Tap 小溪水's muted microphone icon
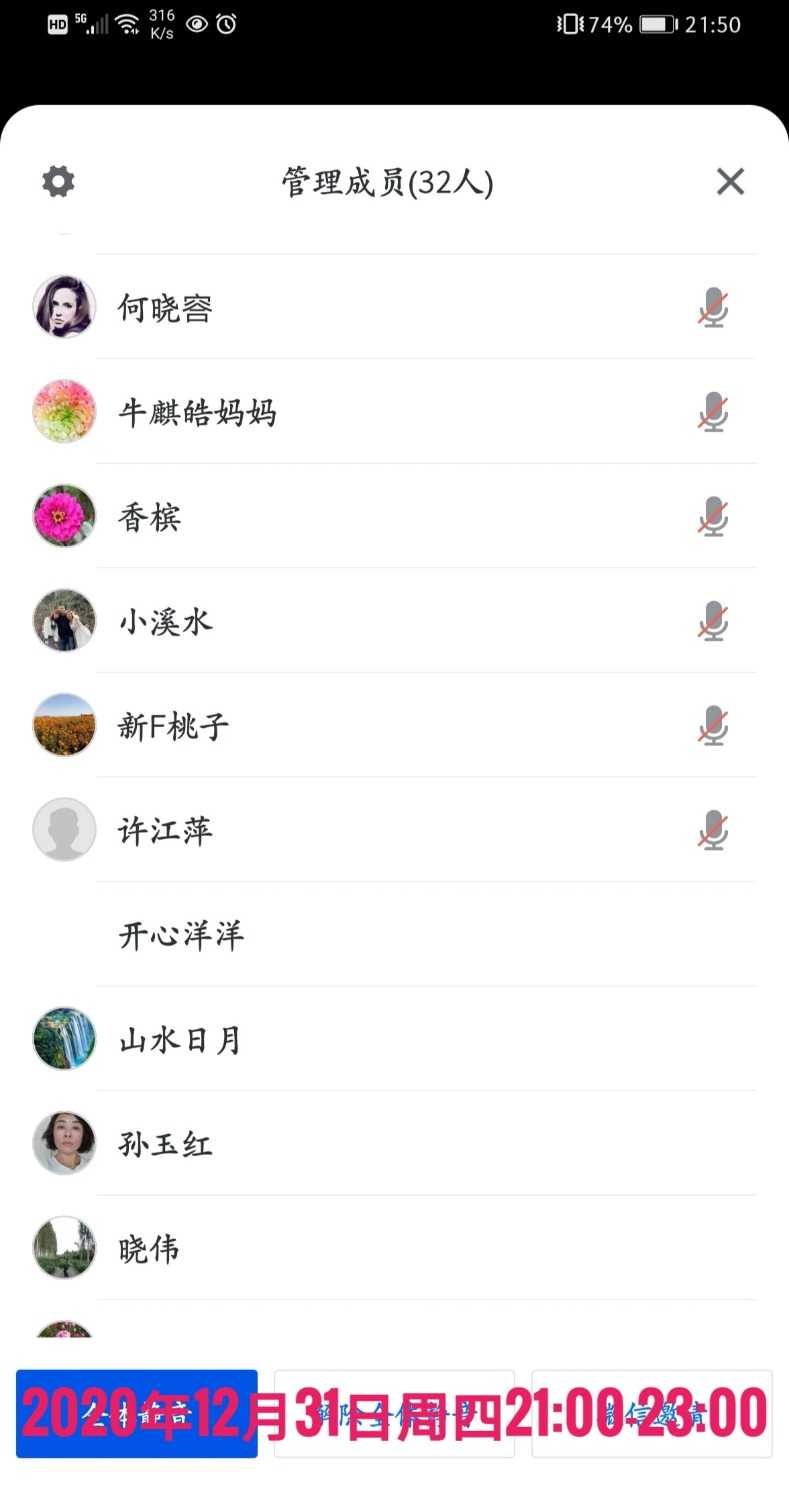This screenshot has height=1500, width=789. 712,622
